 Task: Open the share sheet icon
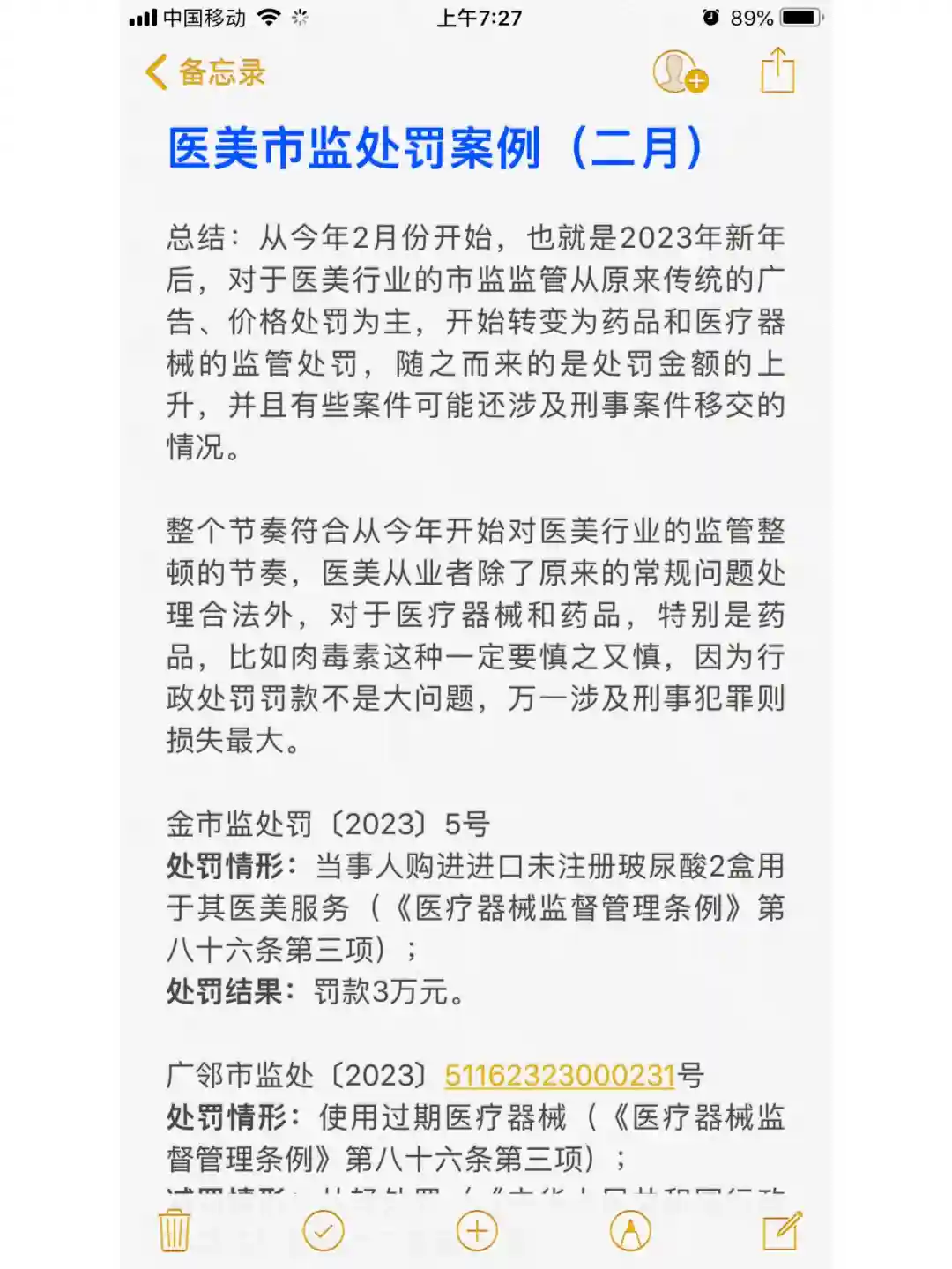[x=777, y=71]
